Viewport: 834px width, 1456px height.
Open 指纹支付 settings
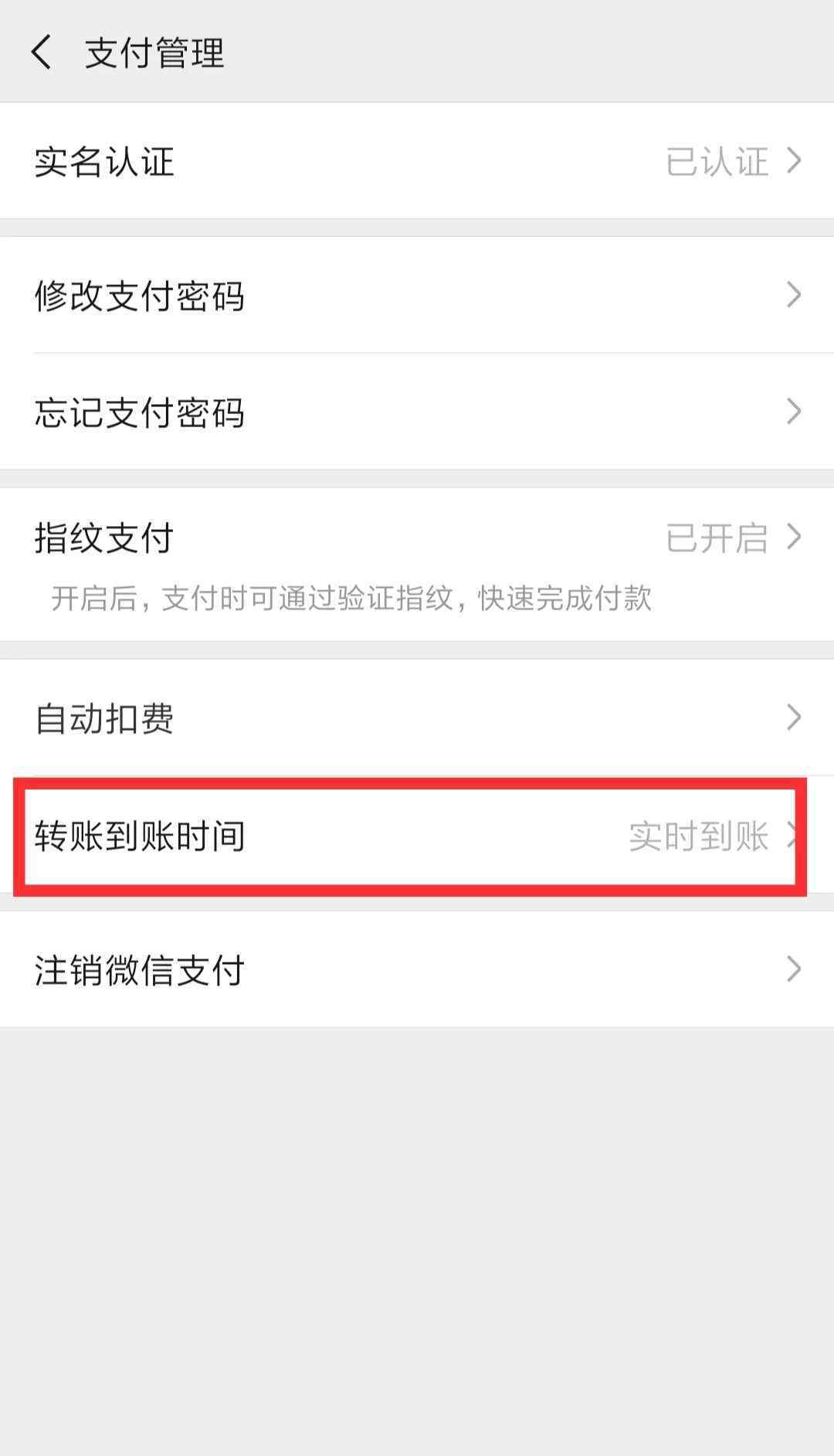(x=417, y=564)
